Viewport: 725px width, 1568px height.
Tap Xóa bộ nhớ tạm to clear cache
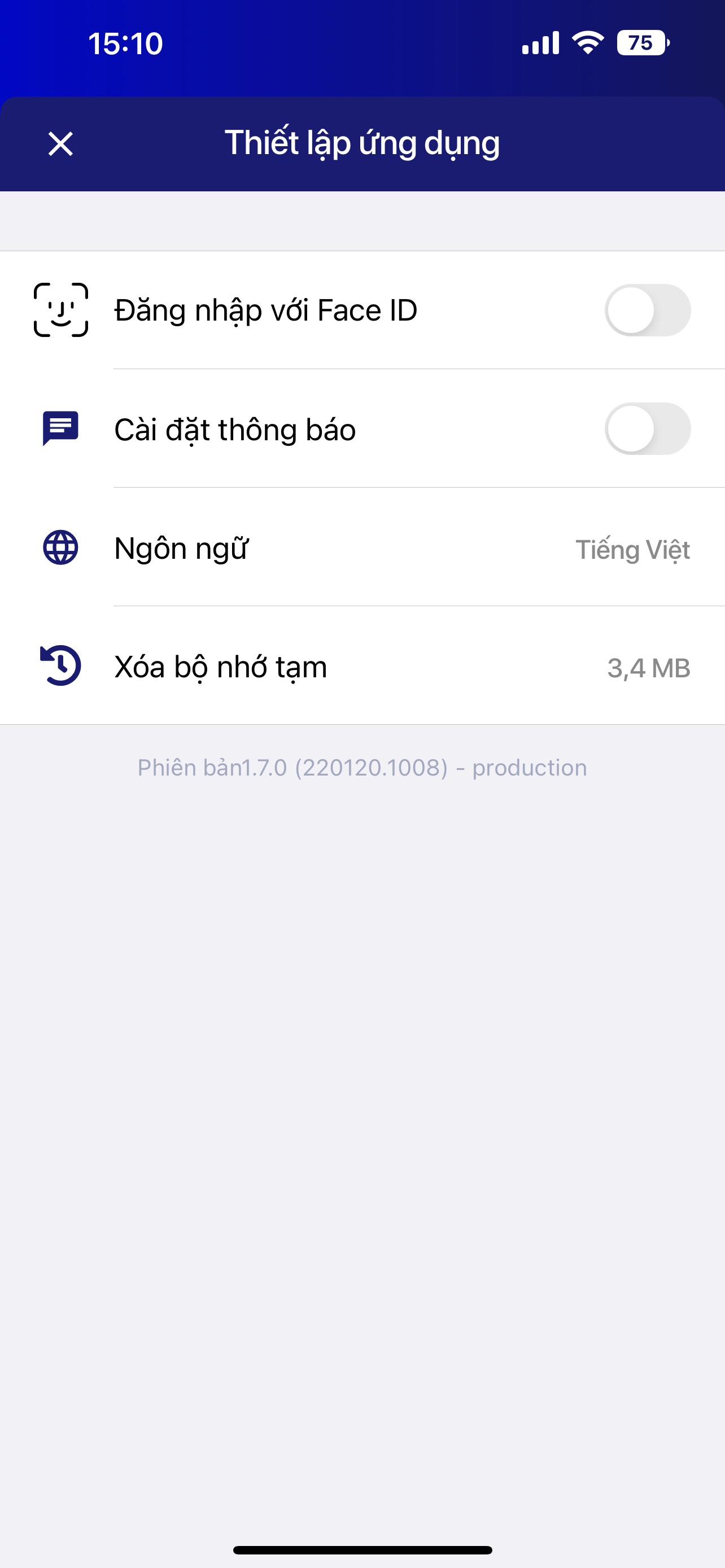pos(362,667)
